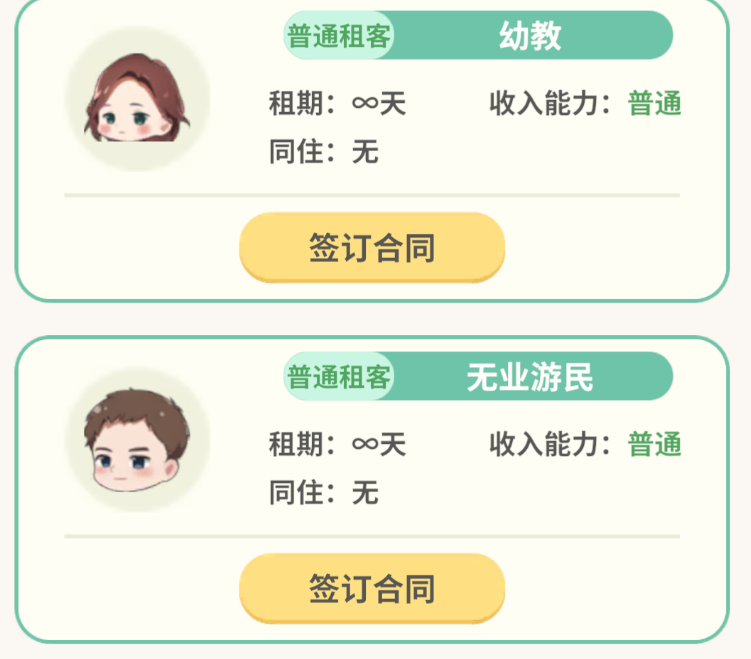Viewport: 751px width, 659px height.
Task: Sign contract with the 无业游民 tenant
Action: pos(371,588)
